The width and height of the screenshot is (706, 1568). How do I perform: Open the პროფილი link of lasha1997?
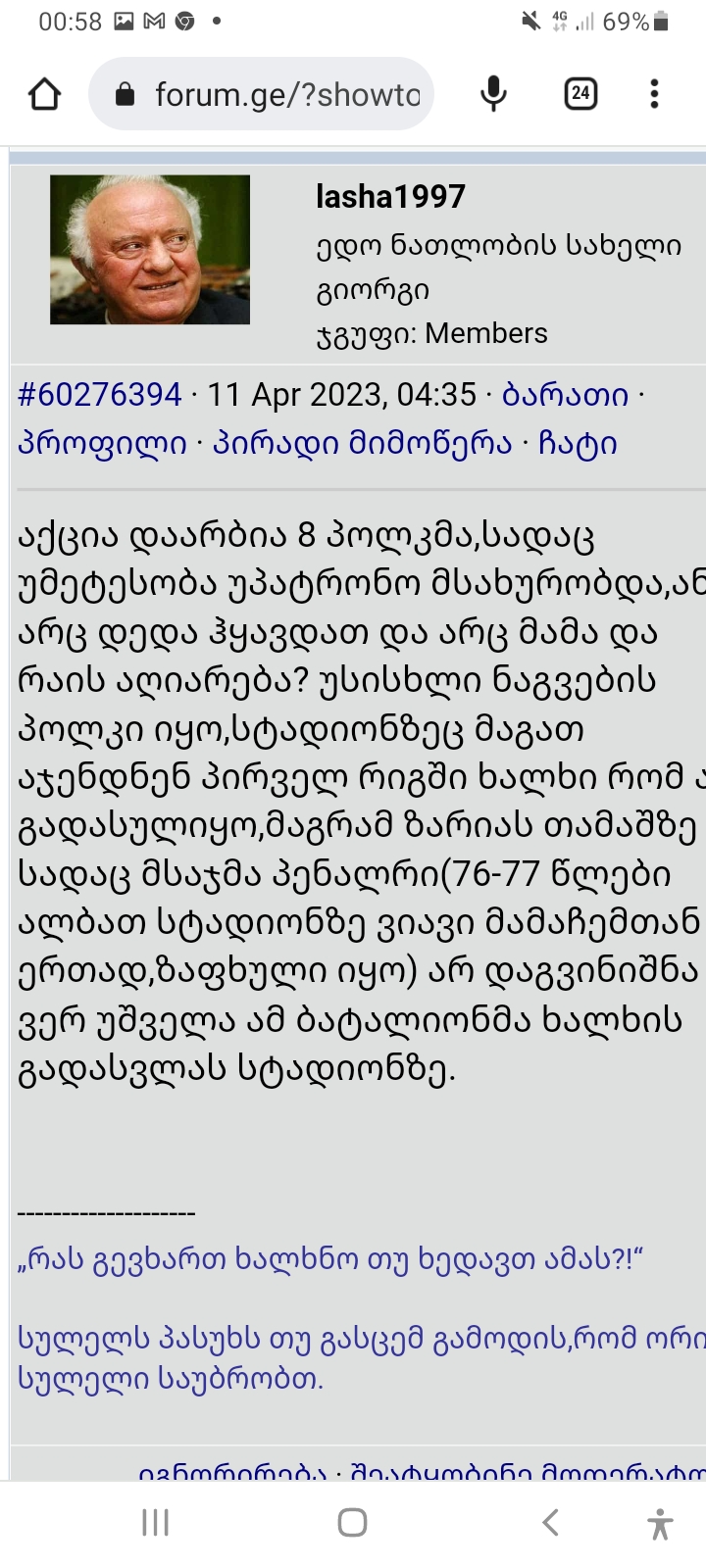[102, 443]
